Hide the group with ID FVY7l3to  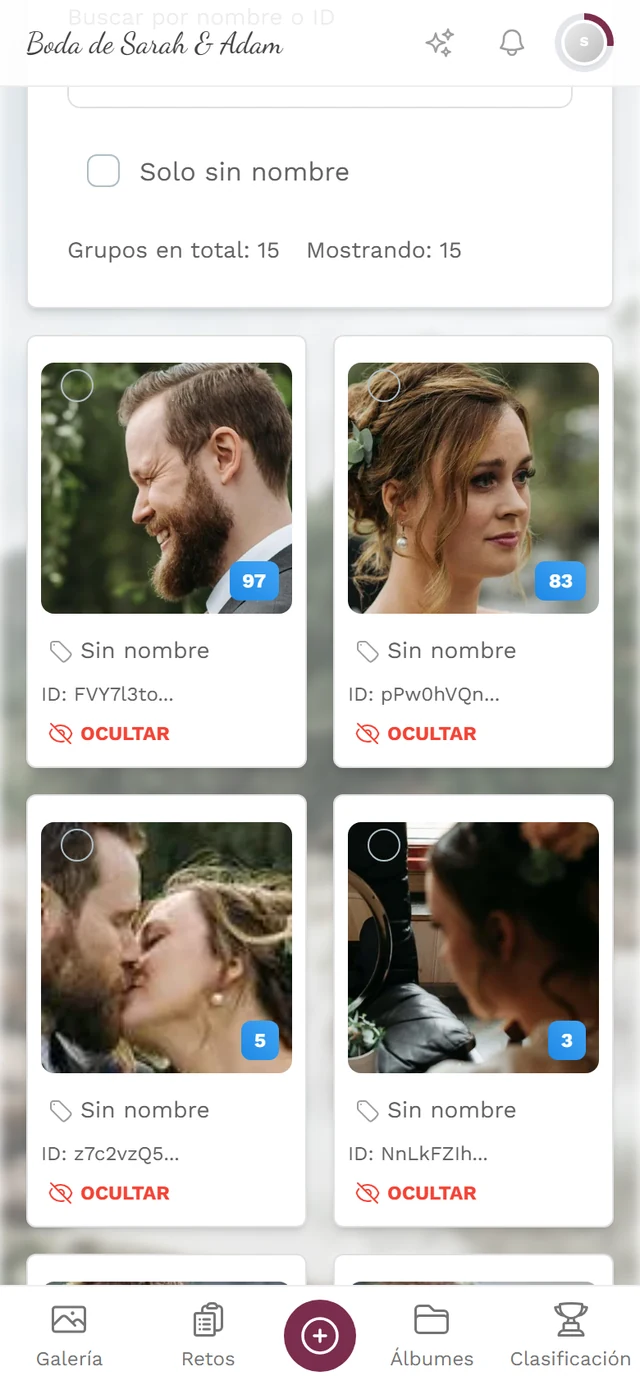[110, 734]
